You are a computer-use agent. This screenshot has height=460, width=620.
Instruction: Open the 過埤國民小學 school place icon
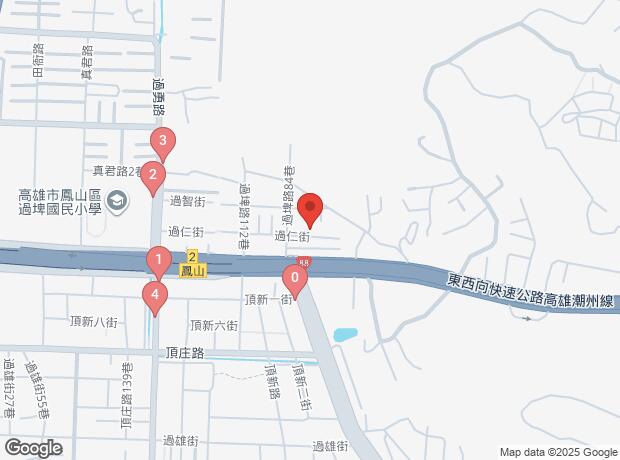117,201
